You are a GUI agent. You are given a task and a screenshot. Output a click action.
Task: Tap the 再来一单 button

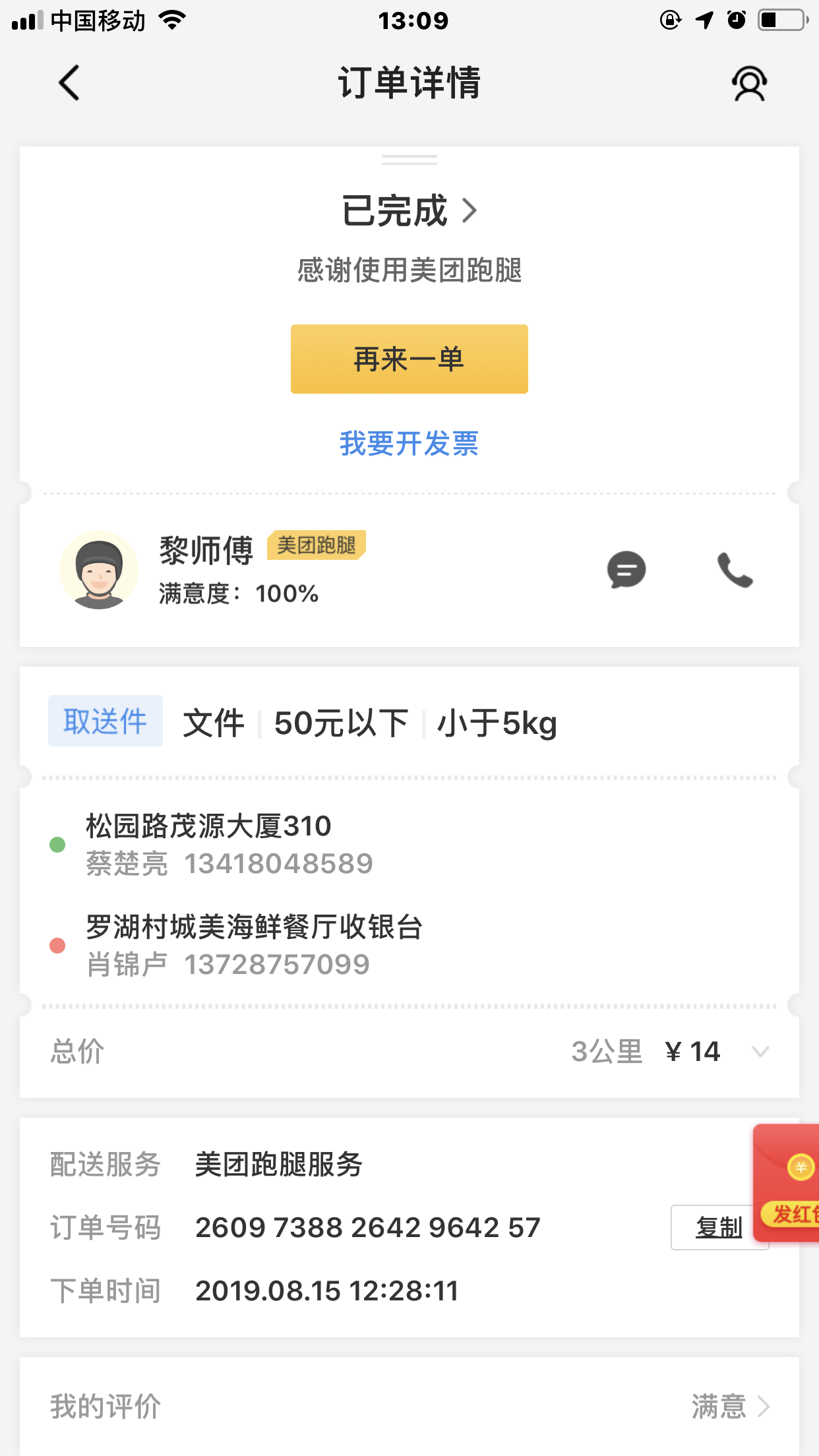tap(409, 359)
